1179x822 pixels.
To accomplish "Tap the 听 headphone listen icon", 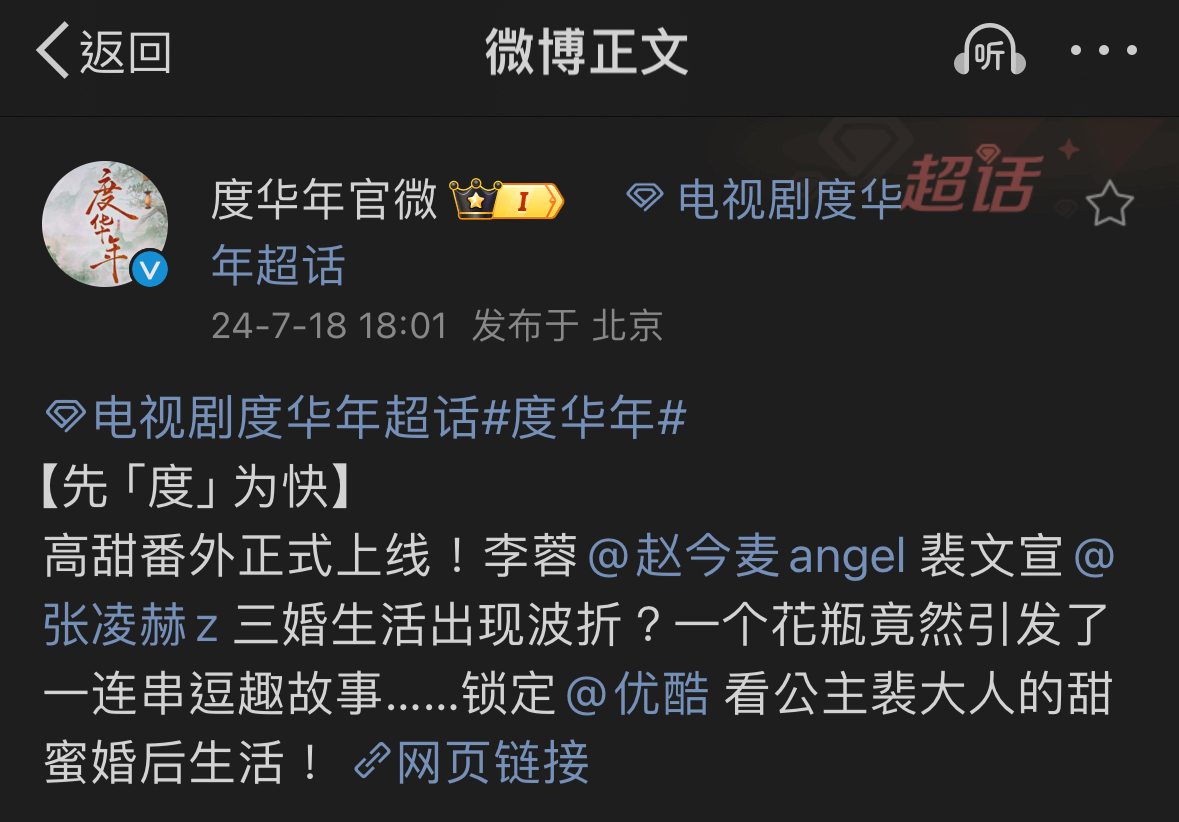I will [x=988, y=52].
